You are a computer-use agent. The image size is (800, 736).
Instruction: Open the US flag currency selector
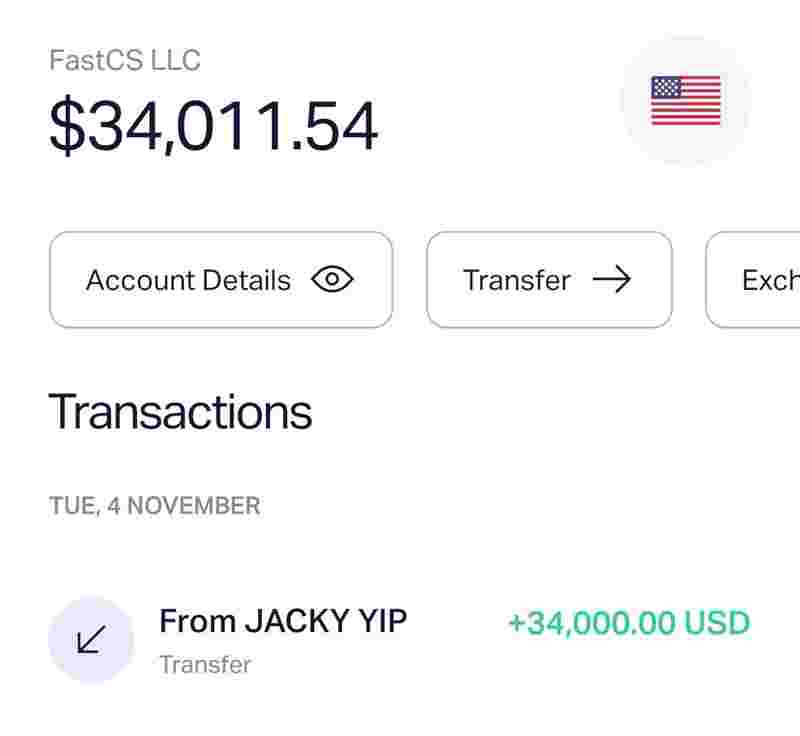pos(685,100)
